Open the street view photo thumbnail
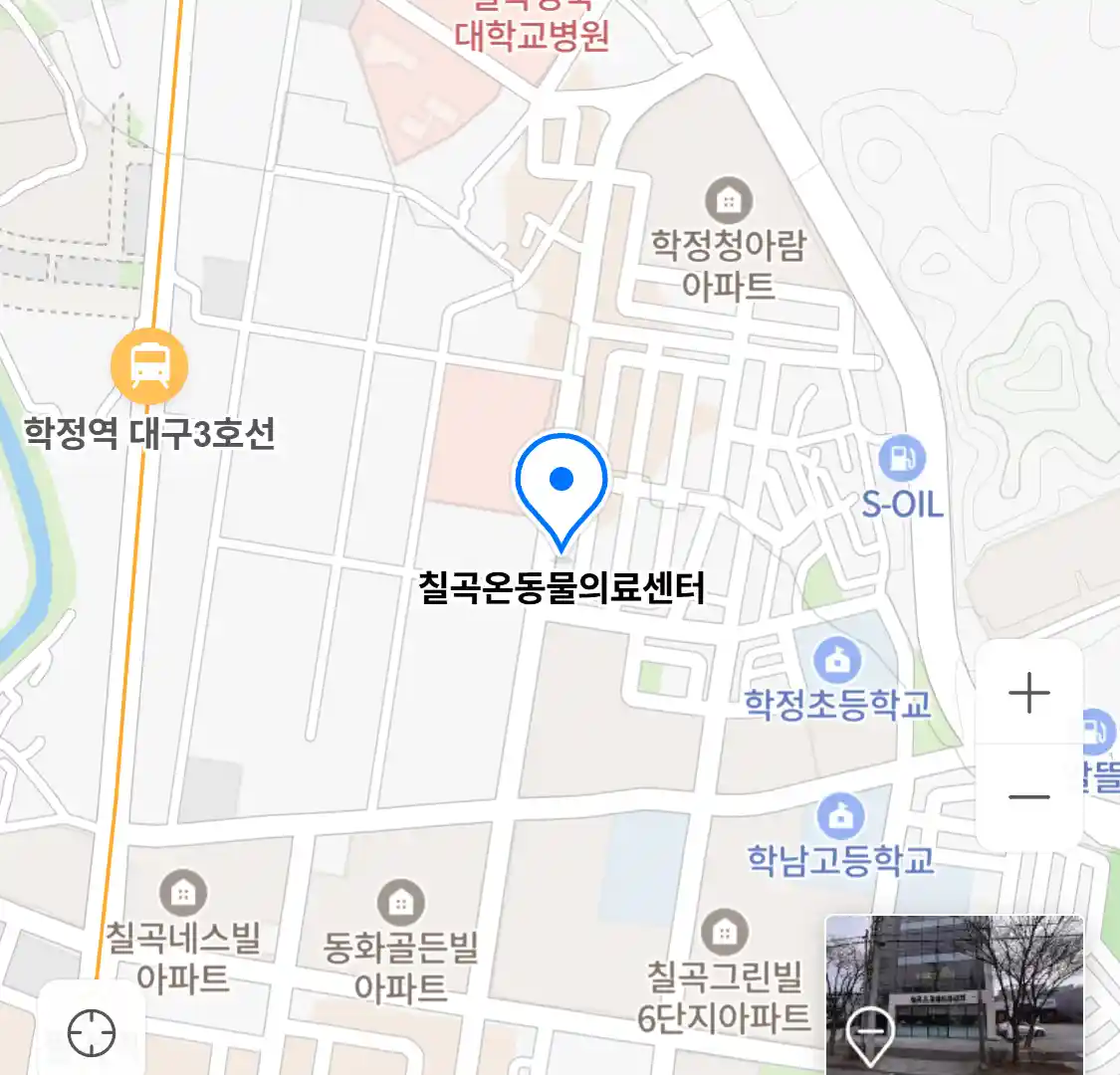 tap(954, 993)
